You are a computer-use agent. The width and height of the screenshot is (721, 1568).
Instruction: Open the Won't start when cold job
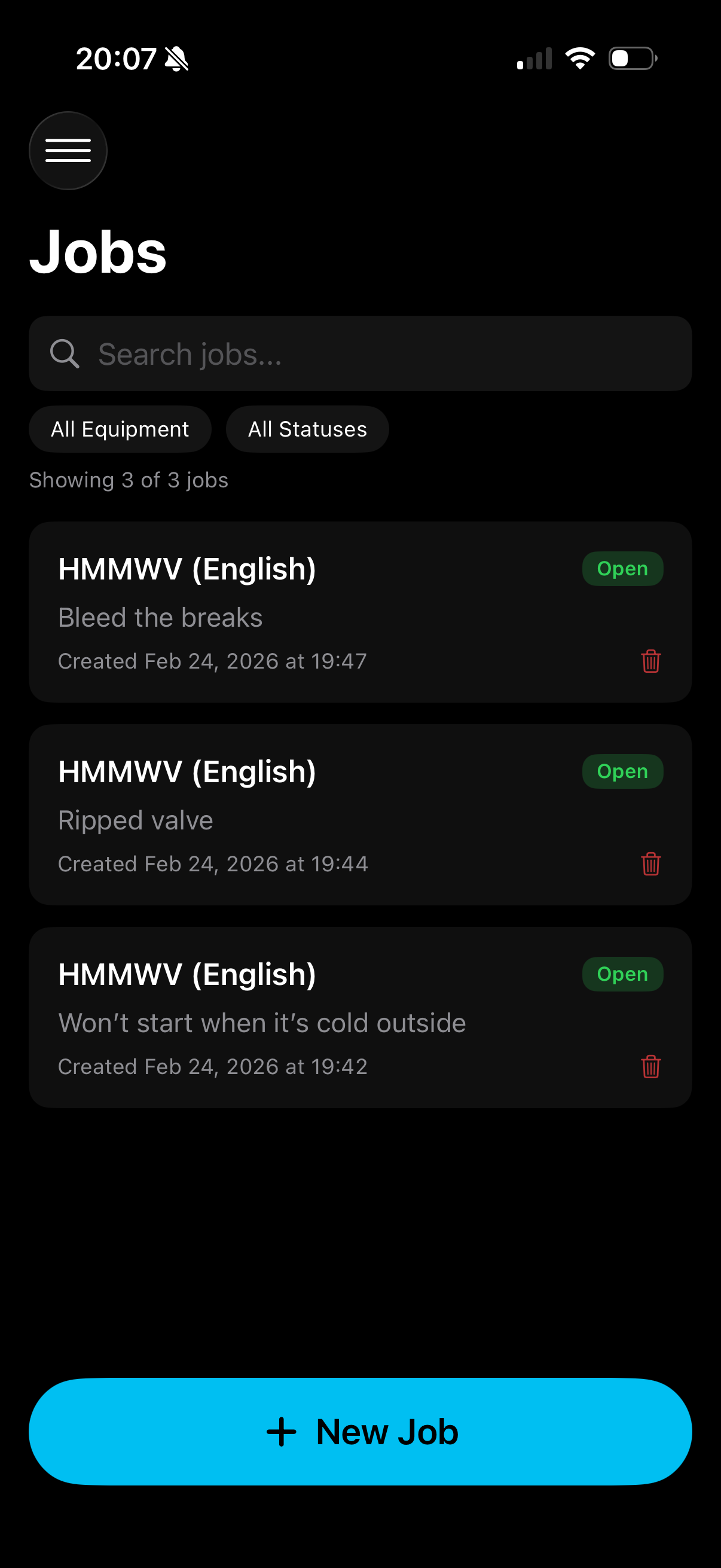pyautogui.click(x=360, y=1017)
